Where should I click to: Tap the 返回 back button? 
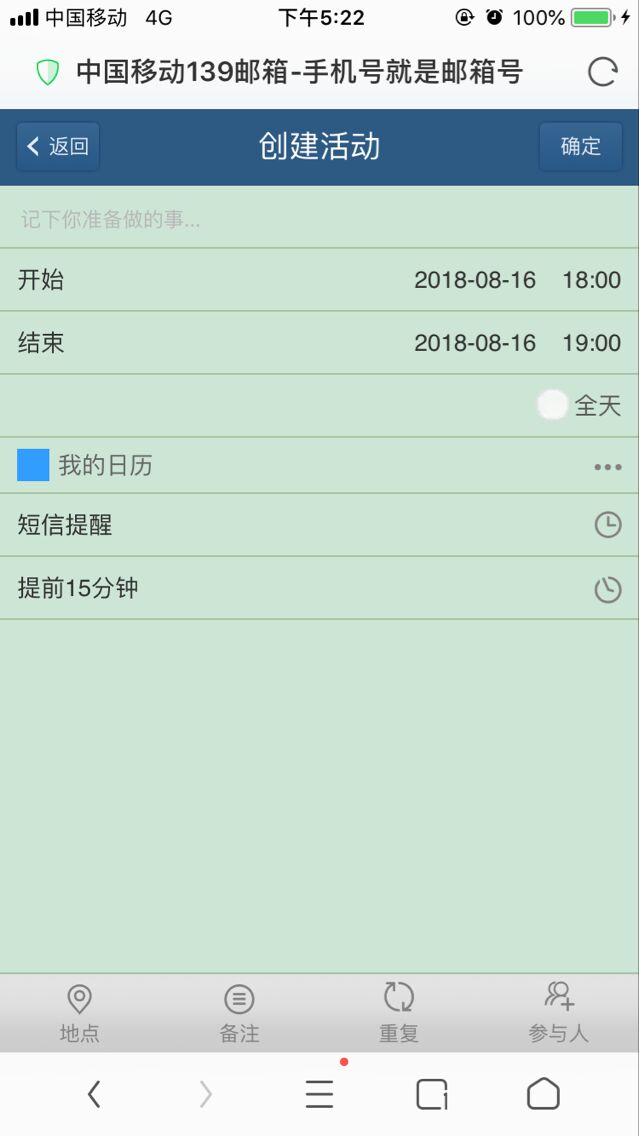tap(58, 146)
